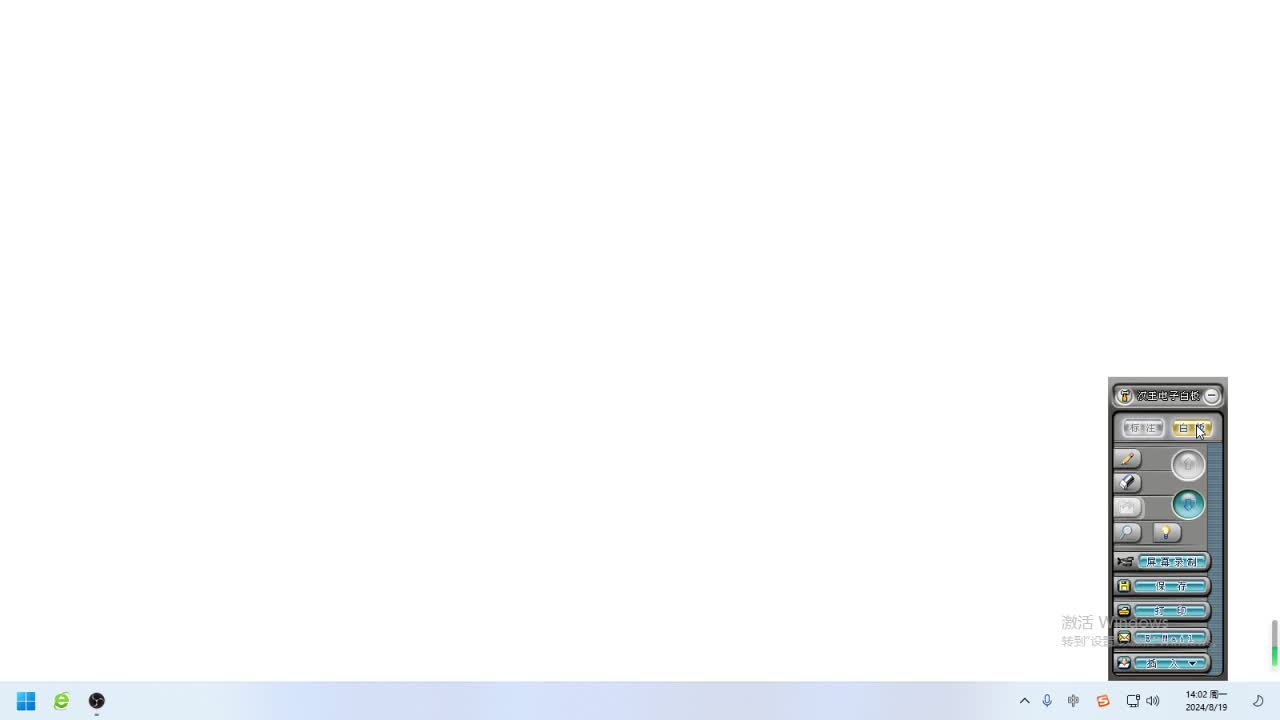Switch to 标注 annotation mode
This screenshot has height=720, width=1280.
1143,428
